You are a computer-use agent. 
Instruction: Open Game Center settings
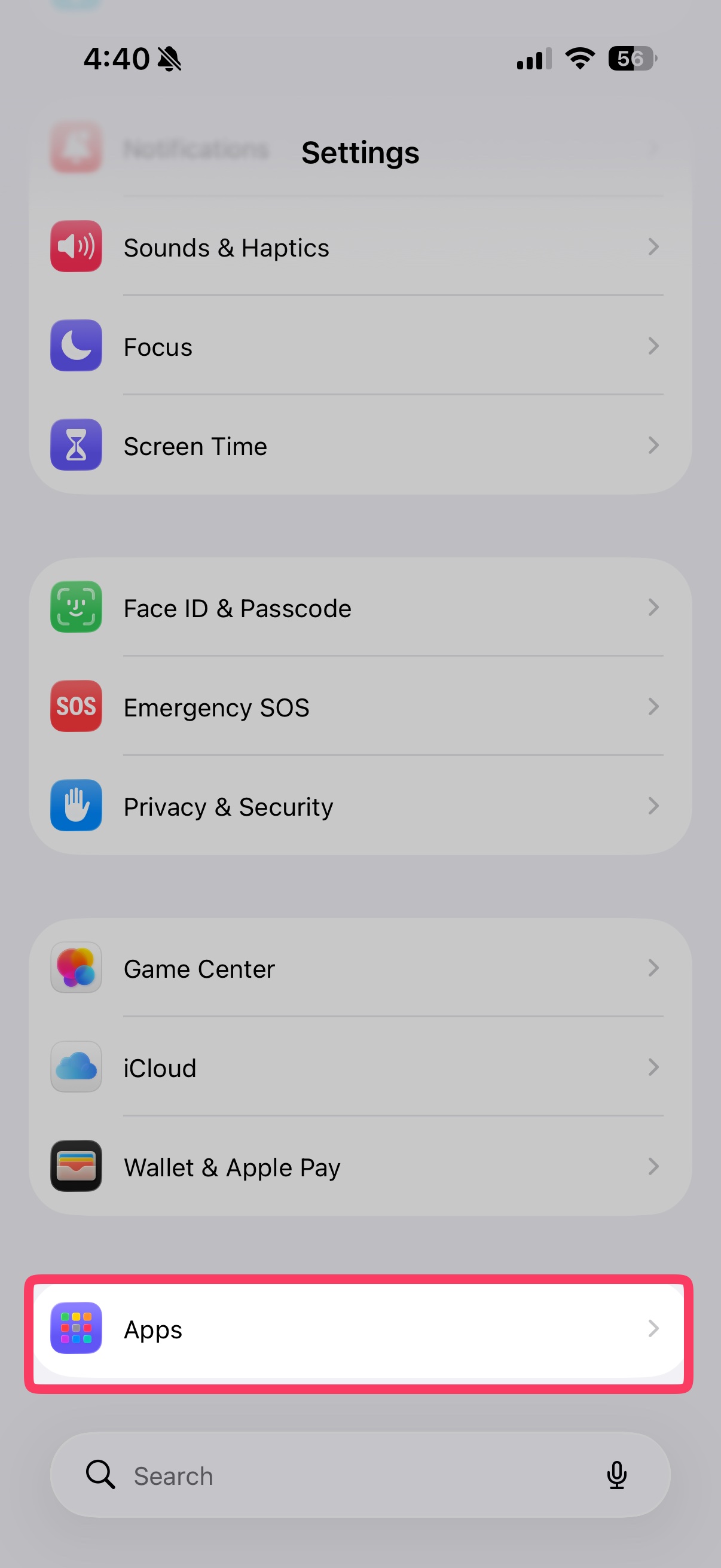pos(360,968)
